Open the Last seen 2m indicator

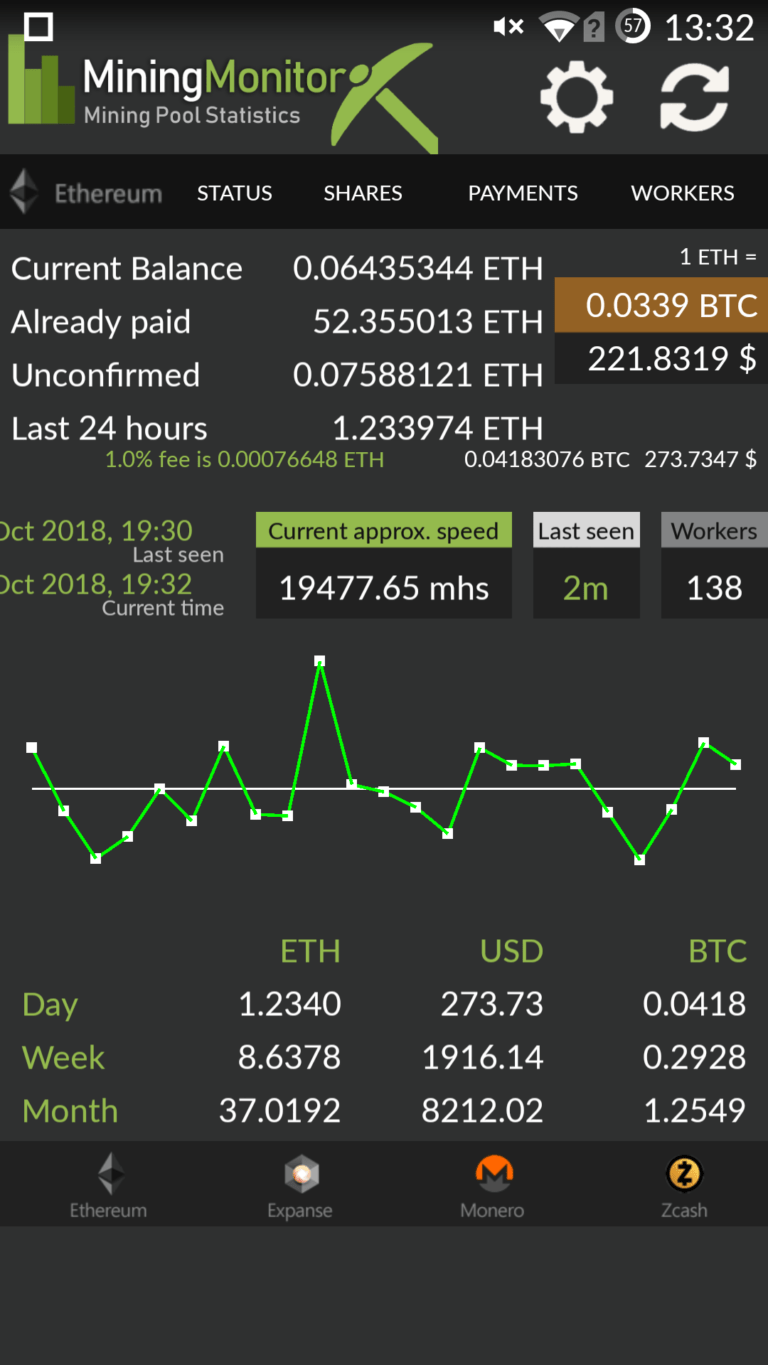click(586, 588)
